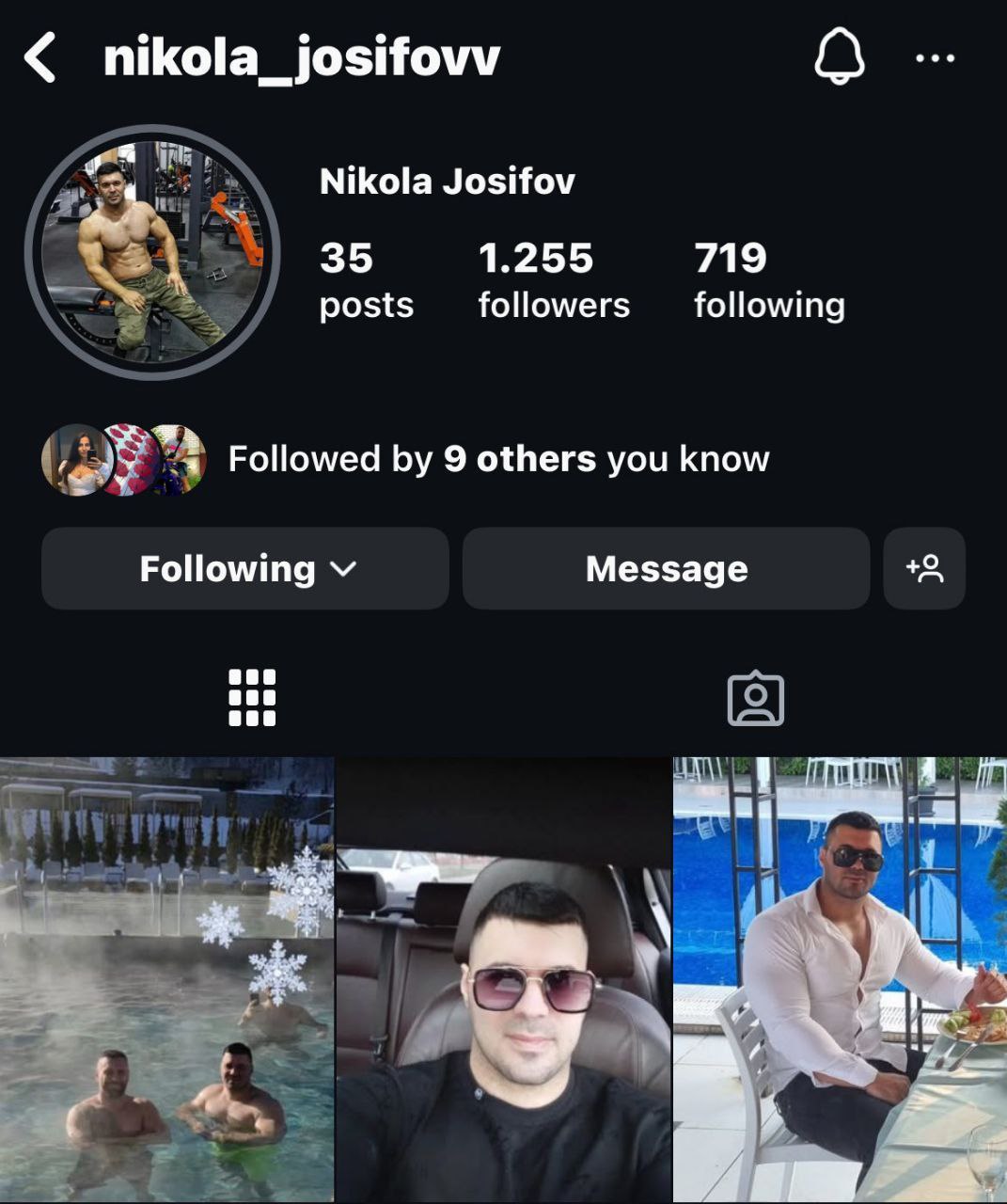Open the car selfie with sunglasses post
Screen dimensions: 1007x1204
tap(503, 978)
